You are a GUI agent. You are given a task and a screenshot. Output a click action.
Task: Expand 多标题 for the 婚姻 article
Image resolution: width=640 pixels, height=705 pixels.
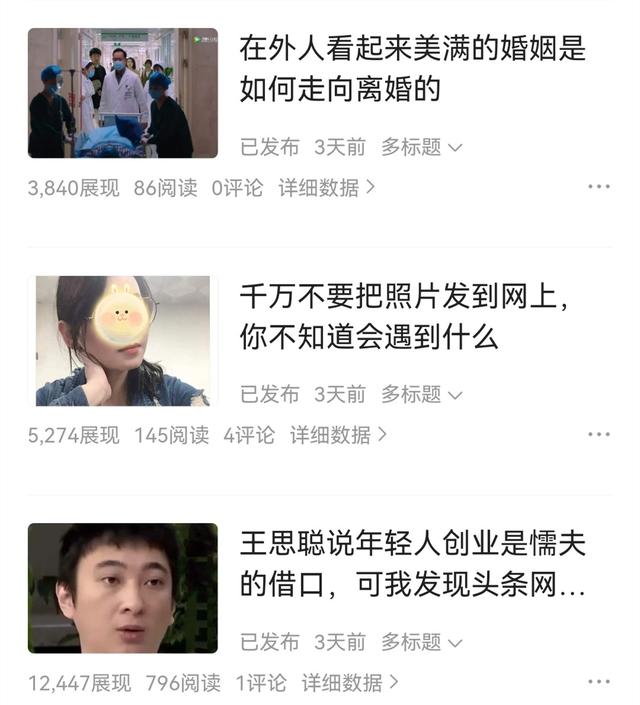421,147
